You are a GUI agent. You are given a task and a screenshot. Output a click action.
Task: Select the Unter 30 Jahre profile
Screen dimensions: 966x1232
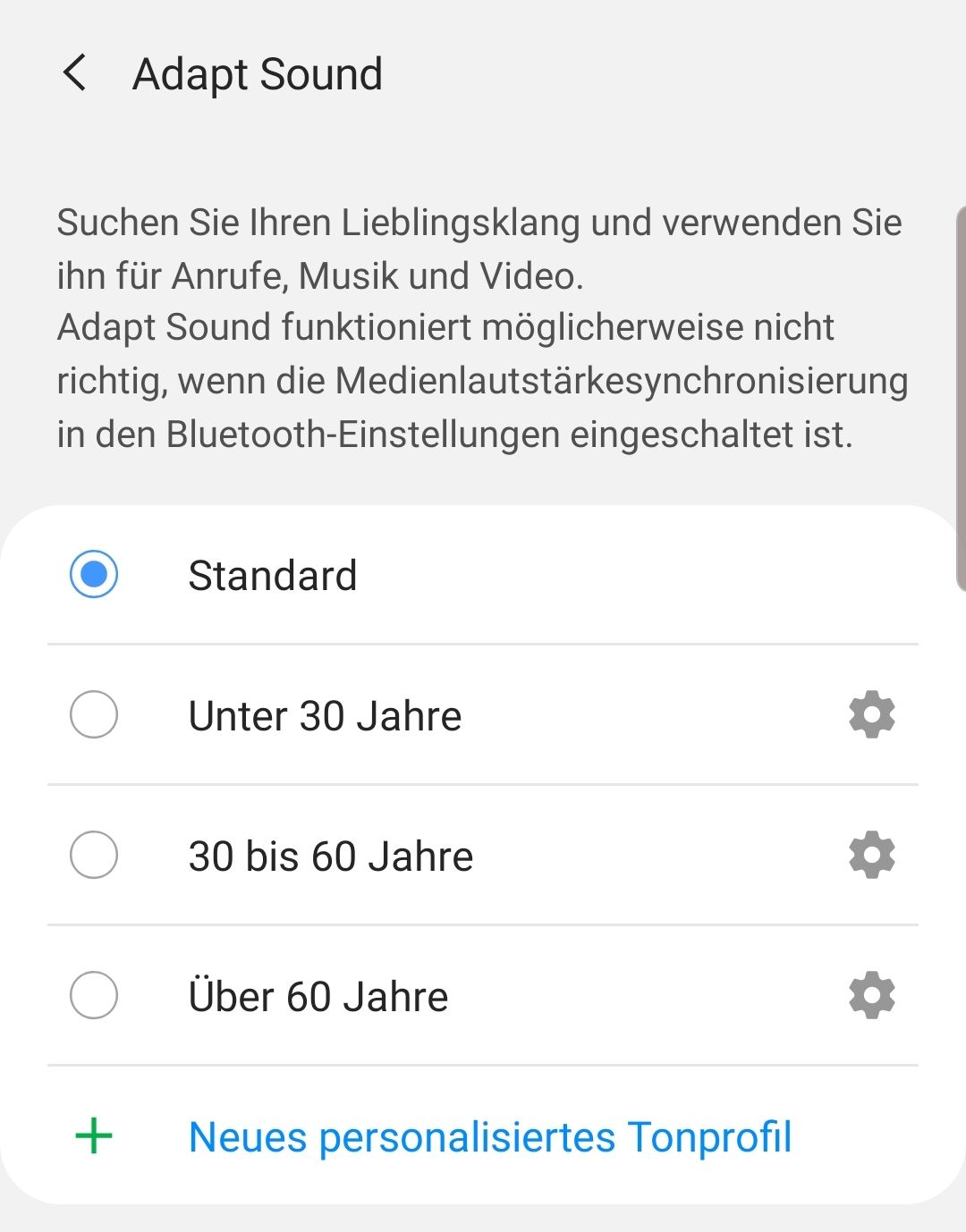point(94,714)
